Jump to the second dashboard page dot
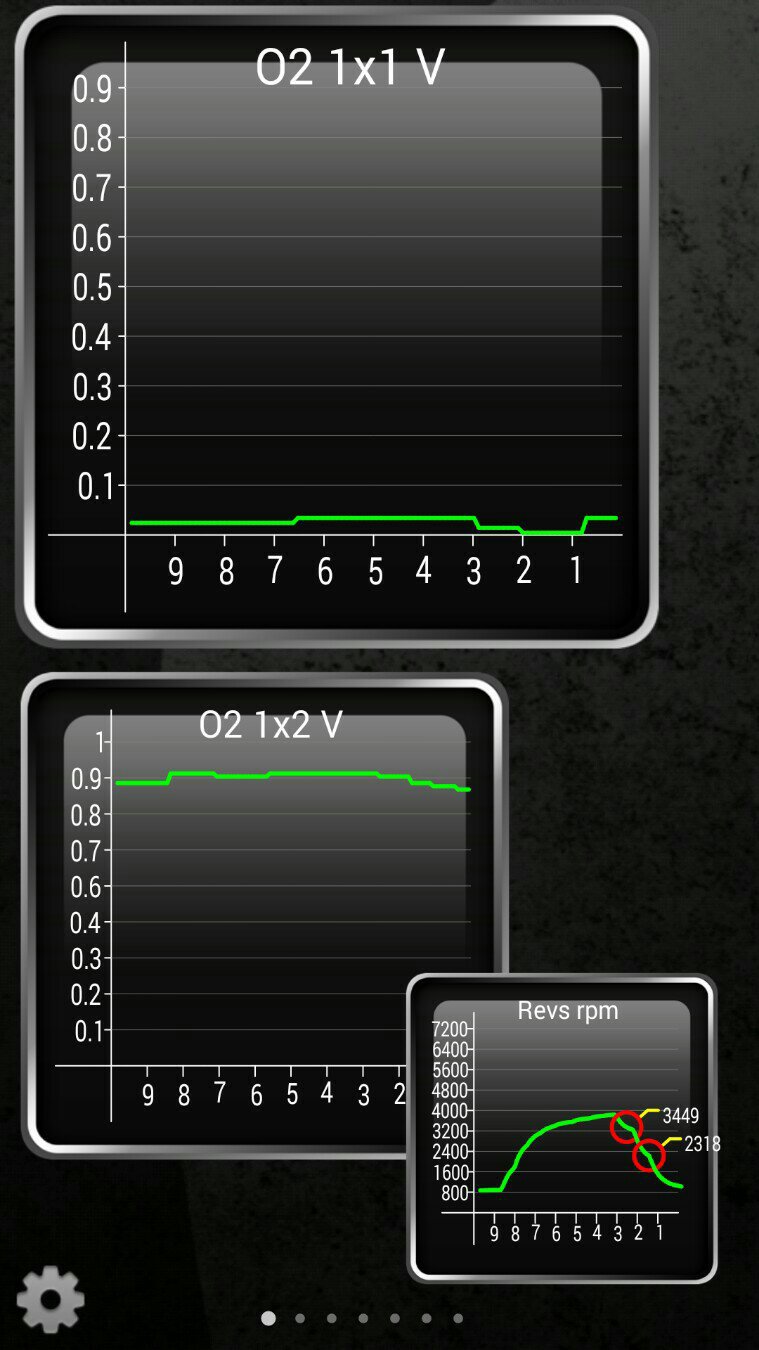 coord(300,1318)
